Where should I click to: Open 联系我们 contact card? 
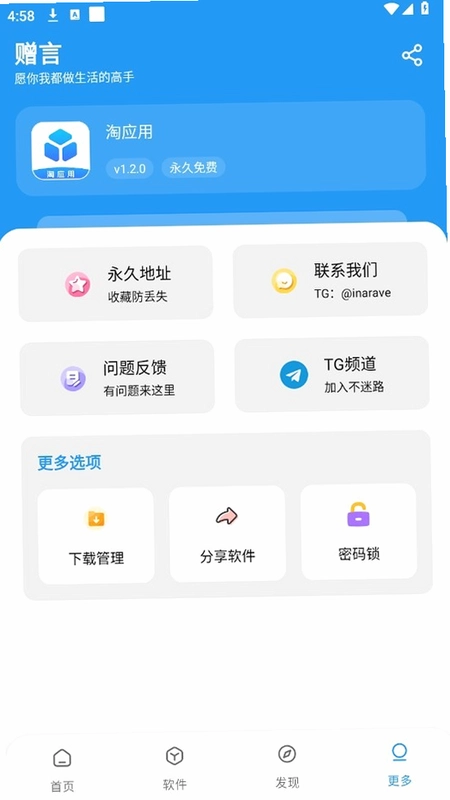coord(330,280)
